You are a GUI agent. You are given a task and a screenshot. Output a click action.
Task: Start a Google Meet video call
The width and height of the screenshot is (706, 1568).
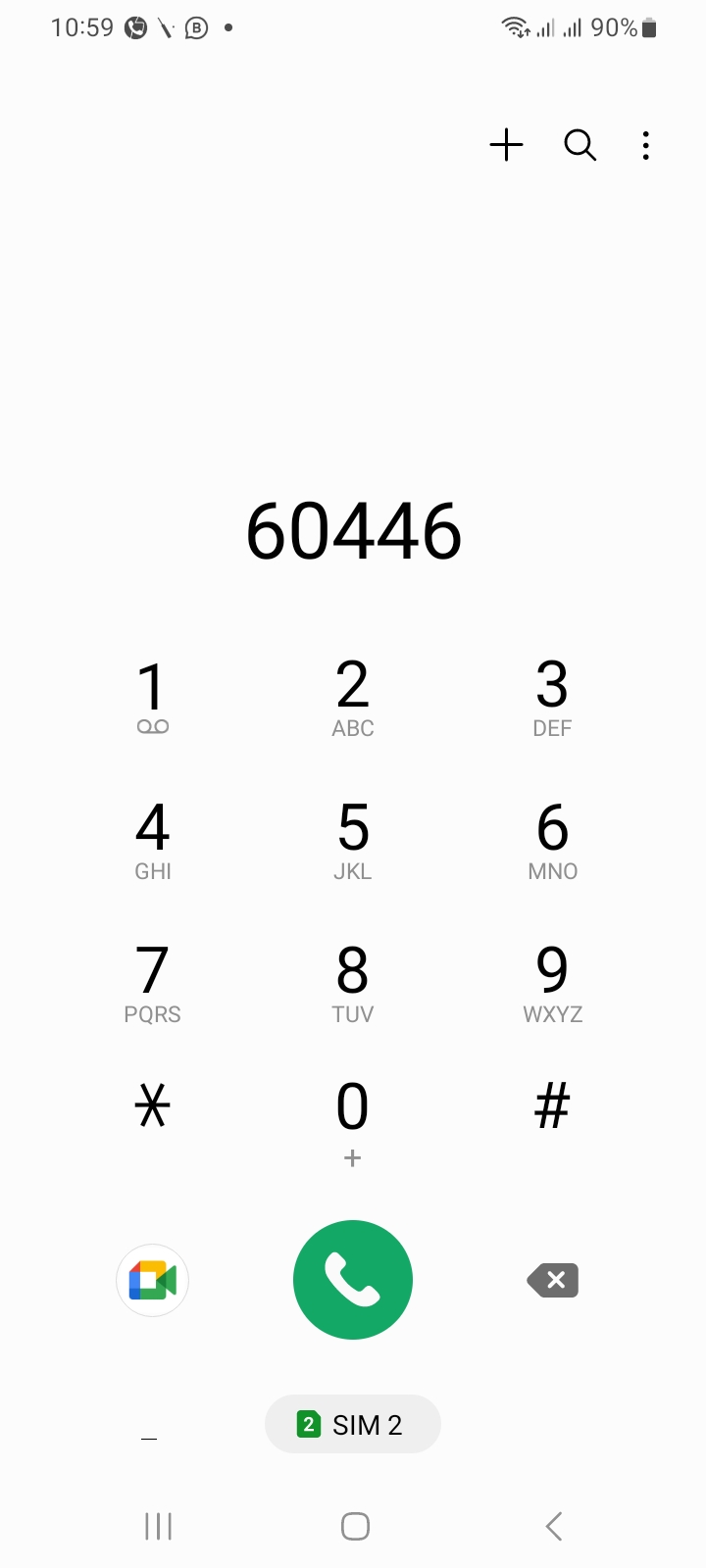point(153,1280)
